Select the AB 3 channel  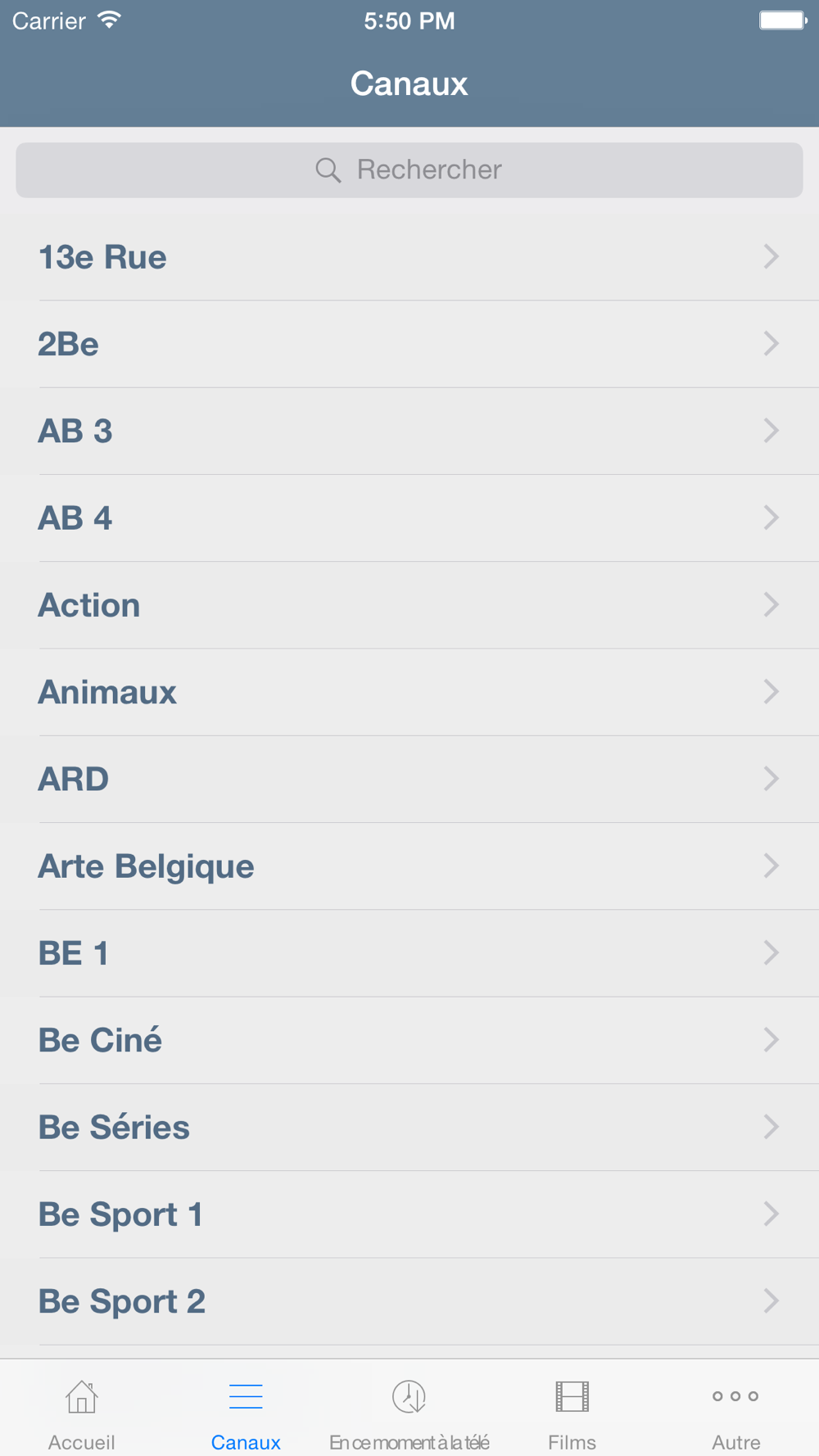tap(409, 431)
